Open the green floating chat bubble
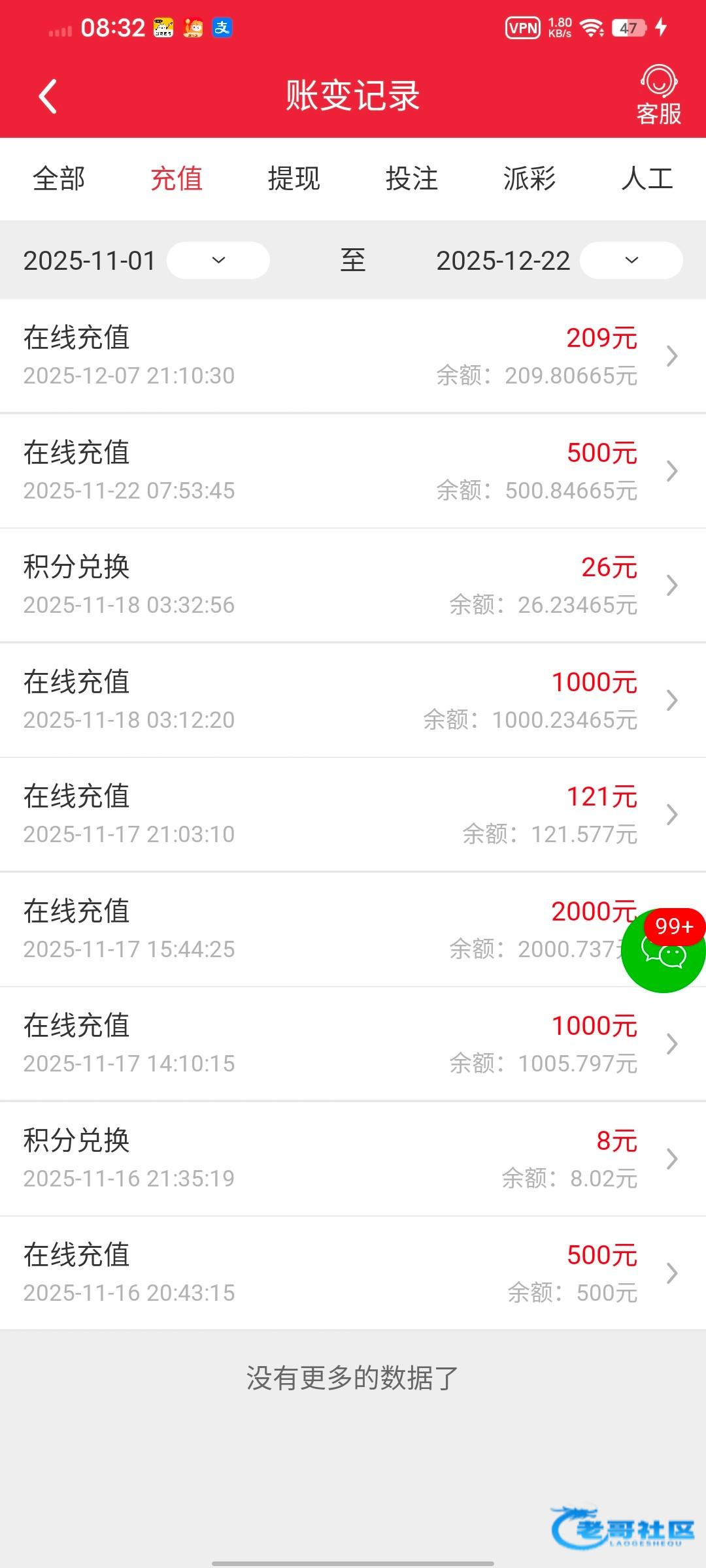 (x=663, y=951)
